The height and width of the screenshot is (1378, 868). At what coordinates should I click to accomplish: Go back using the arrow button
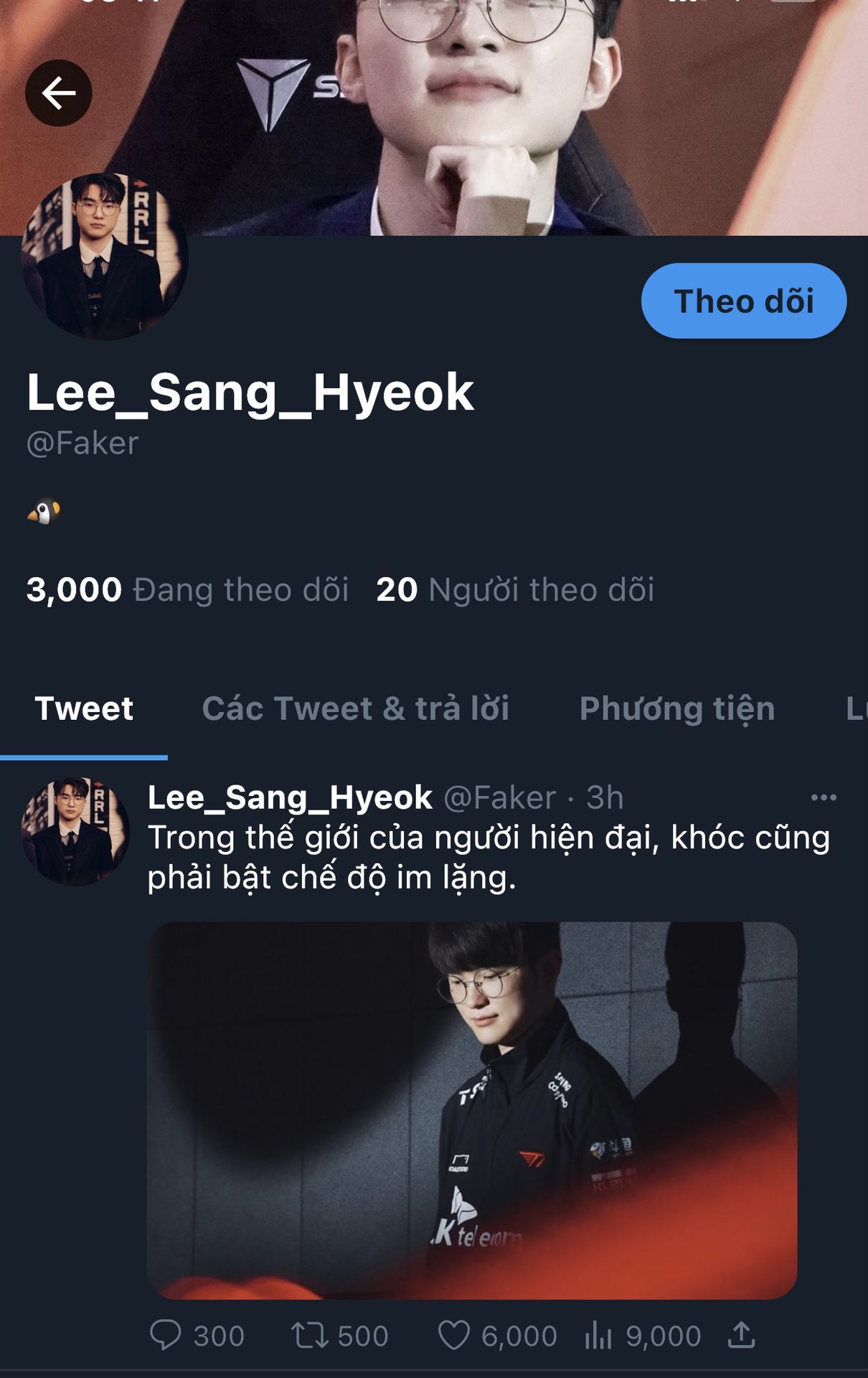(58, 93)
